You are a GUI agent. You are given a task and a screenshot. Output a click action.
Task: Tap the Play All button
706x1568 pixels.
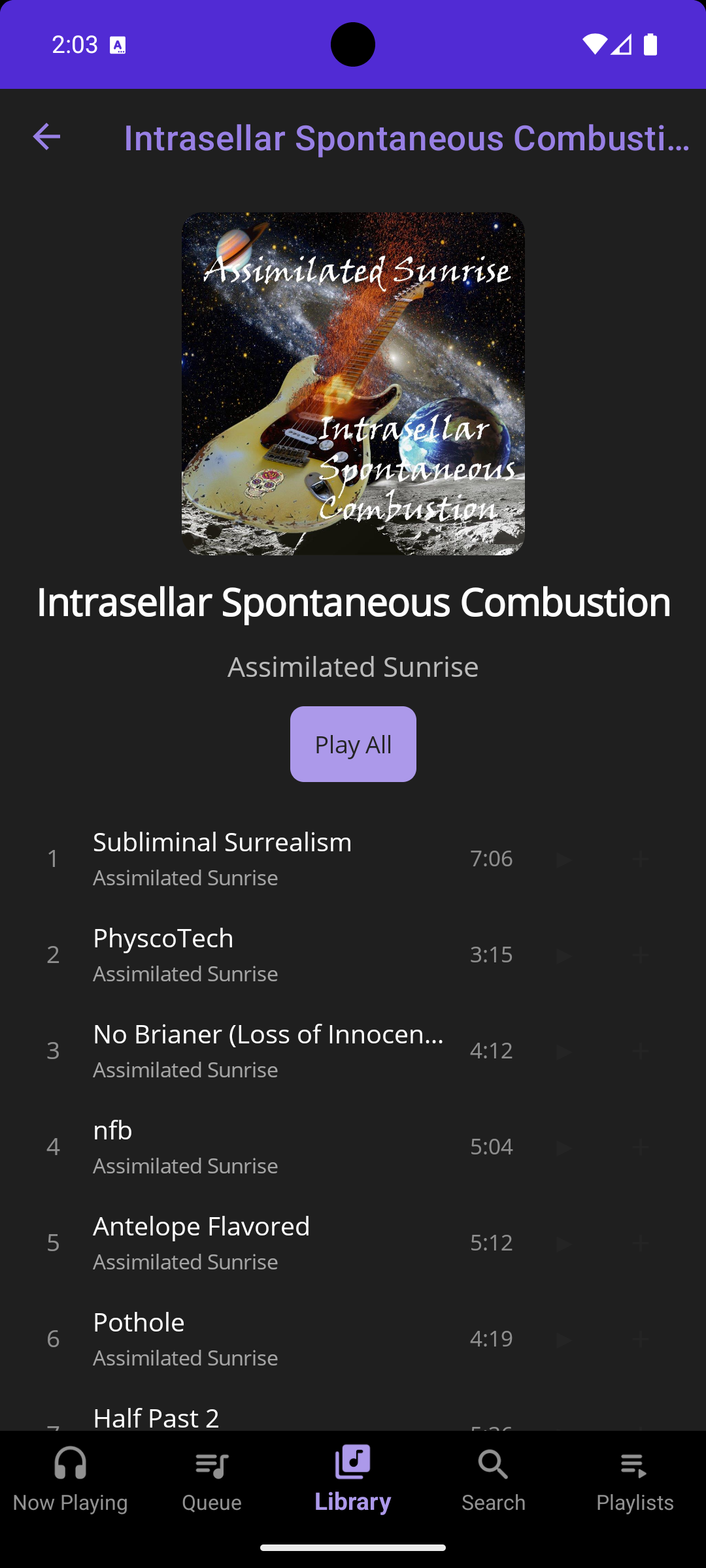click(x=353, y=744)
